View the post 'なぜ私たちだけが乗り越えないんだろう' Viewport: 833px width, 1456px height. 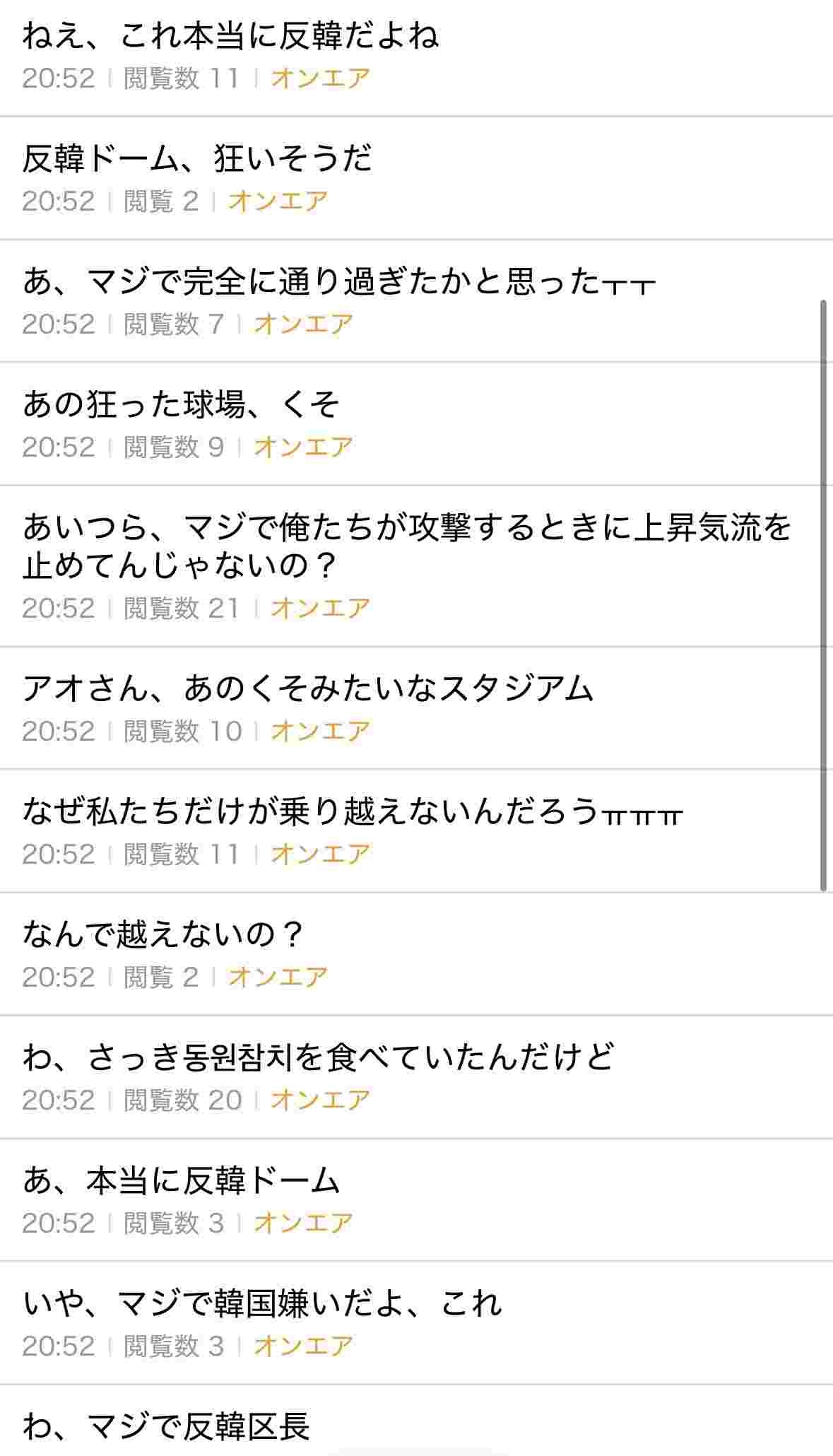352,811
